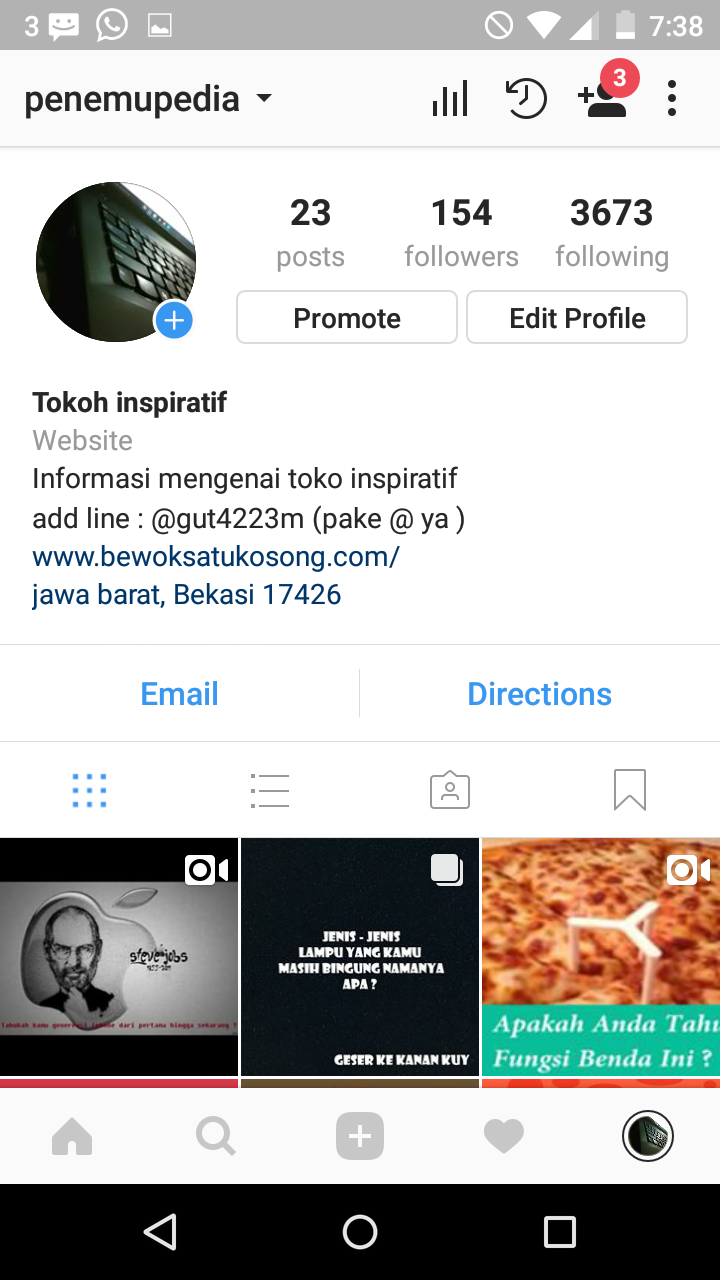This screenshot has height=1280, width=720.
Task: Open the jawa barat, Bekasi 17426 address
Action: [x=187, y=594]
